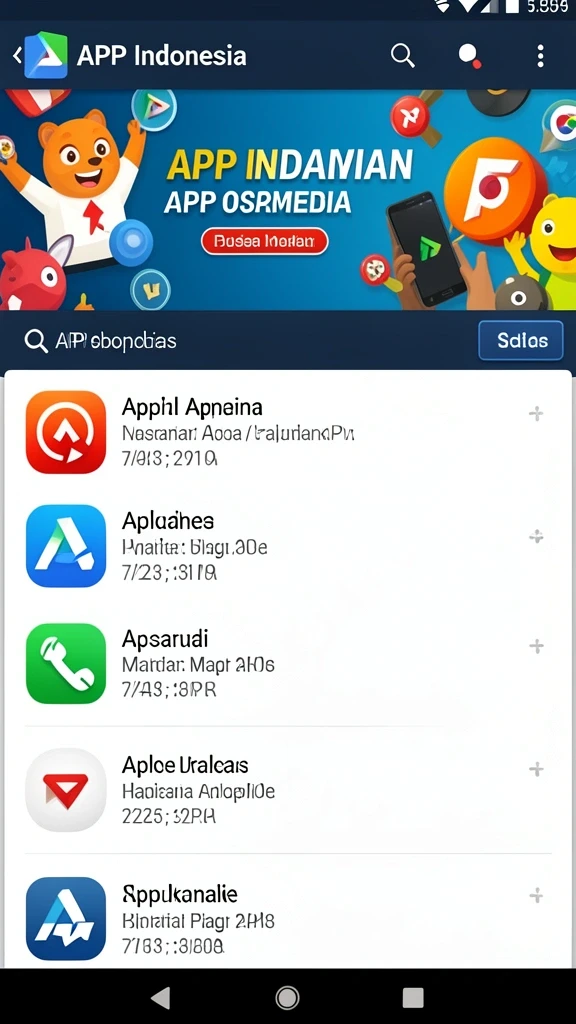The width and height of the screenshot is (576, 1024).
Task: Open the overflow menu
Action: tap(540, 56)
